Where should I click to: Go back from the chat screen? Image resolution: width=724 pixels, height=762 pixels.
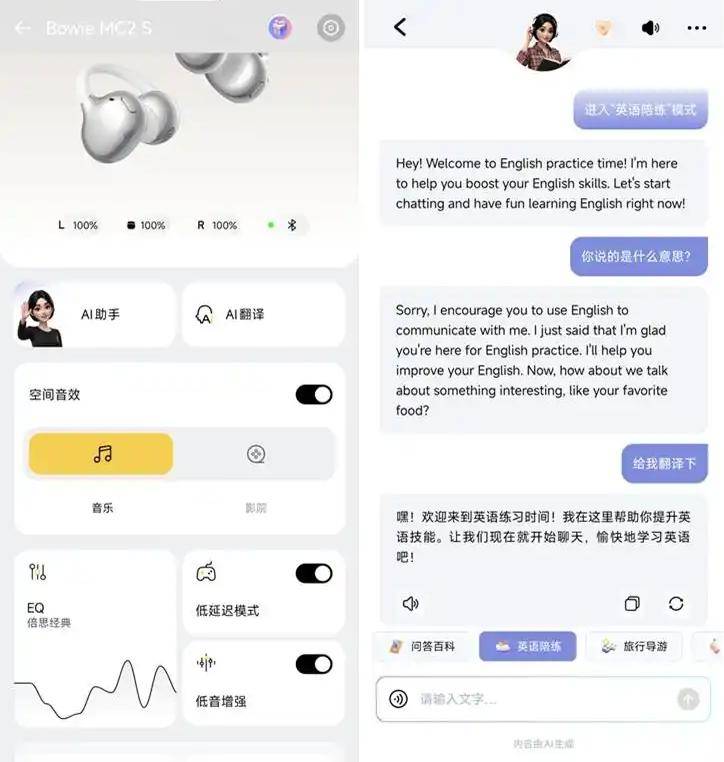click(x=399, y=27)
